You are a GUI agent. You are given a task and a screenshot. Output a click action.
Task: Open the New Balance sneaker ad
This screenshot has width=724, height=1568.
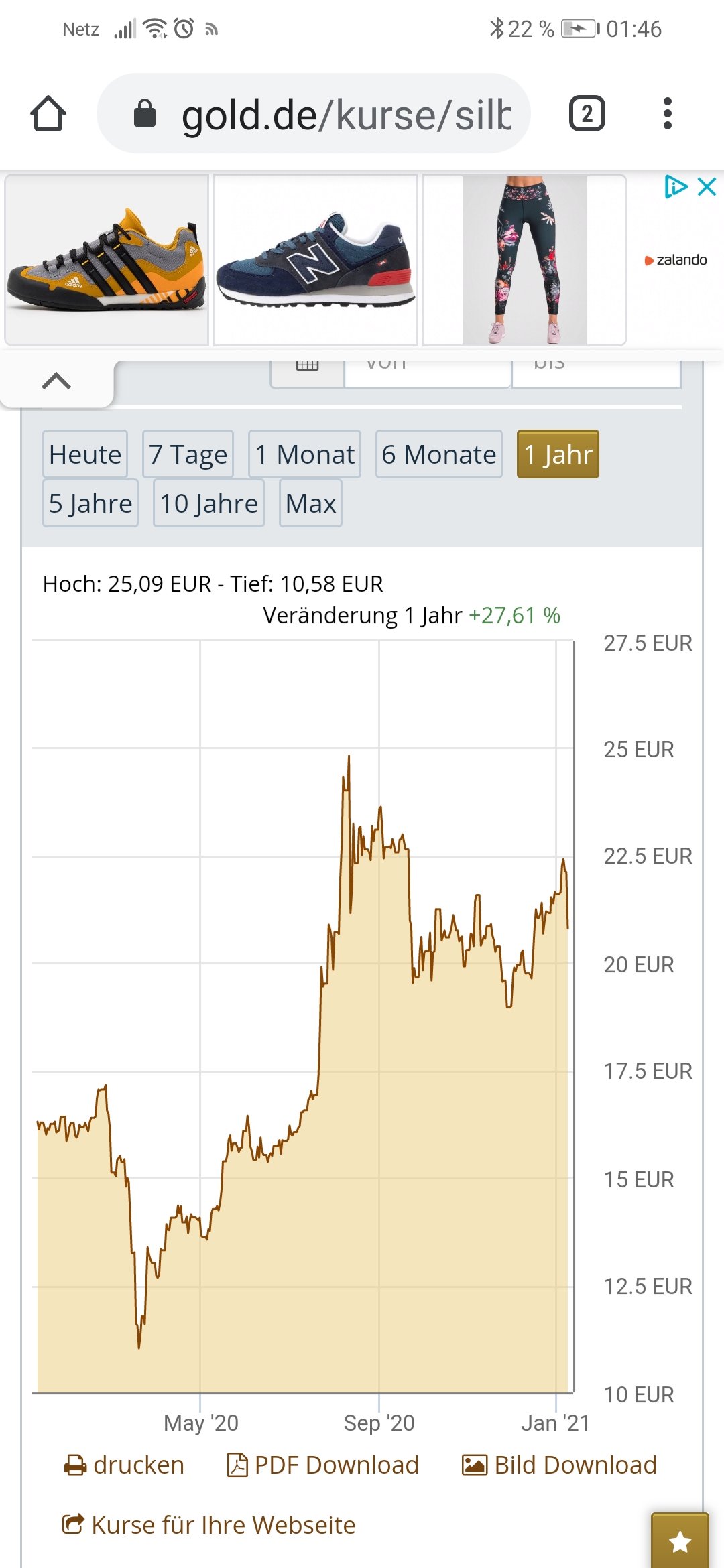315,260
